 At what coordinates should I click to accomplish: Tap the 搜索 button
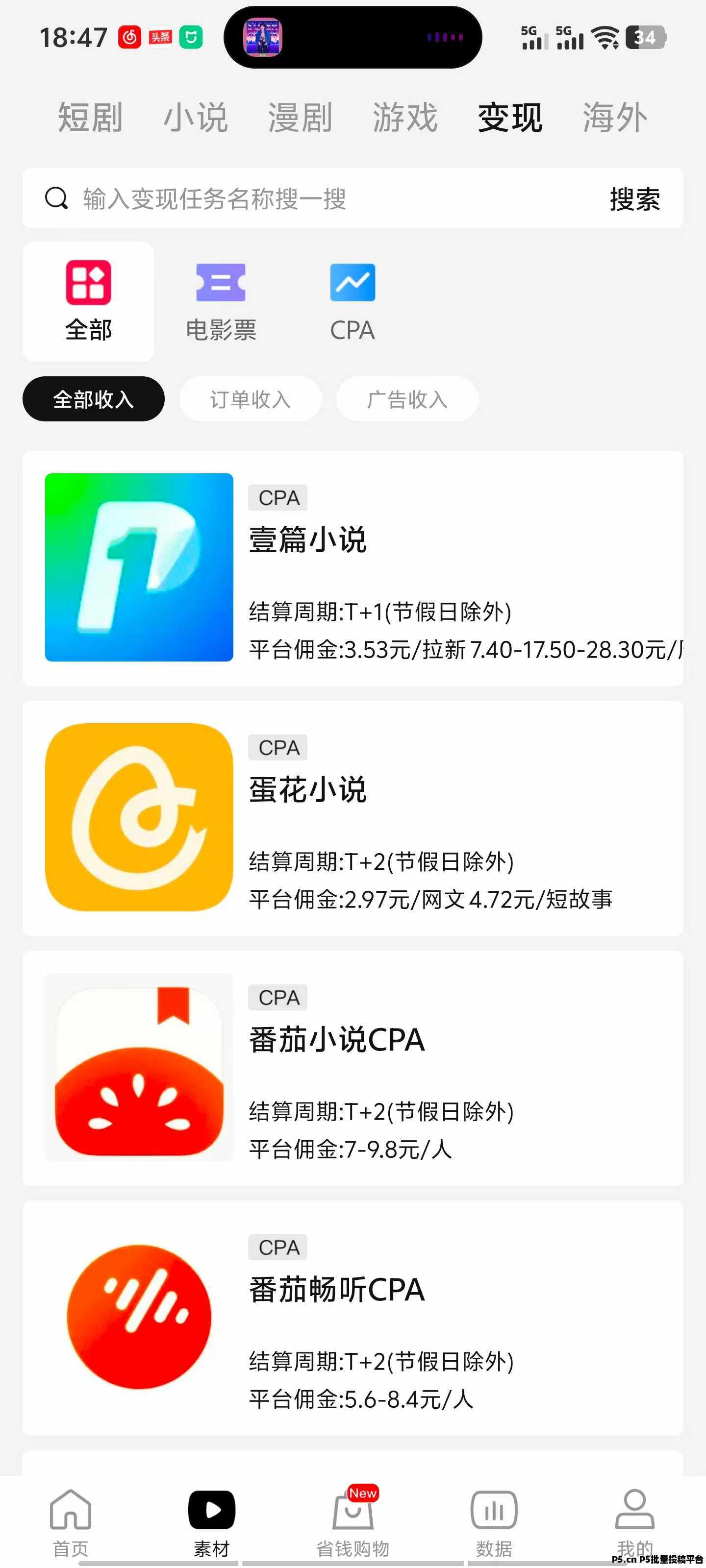point(635,199)
